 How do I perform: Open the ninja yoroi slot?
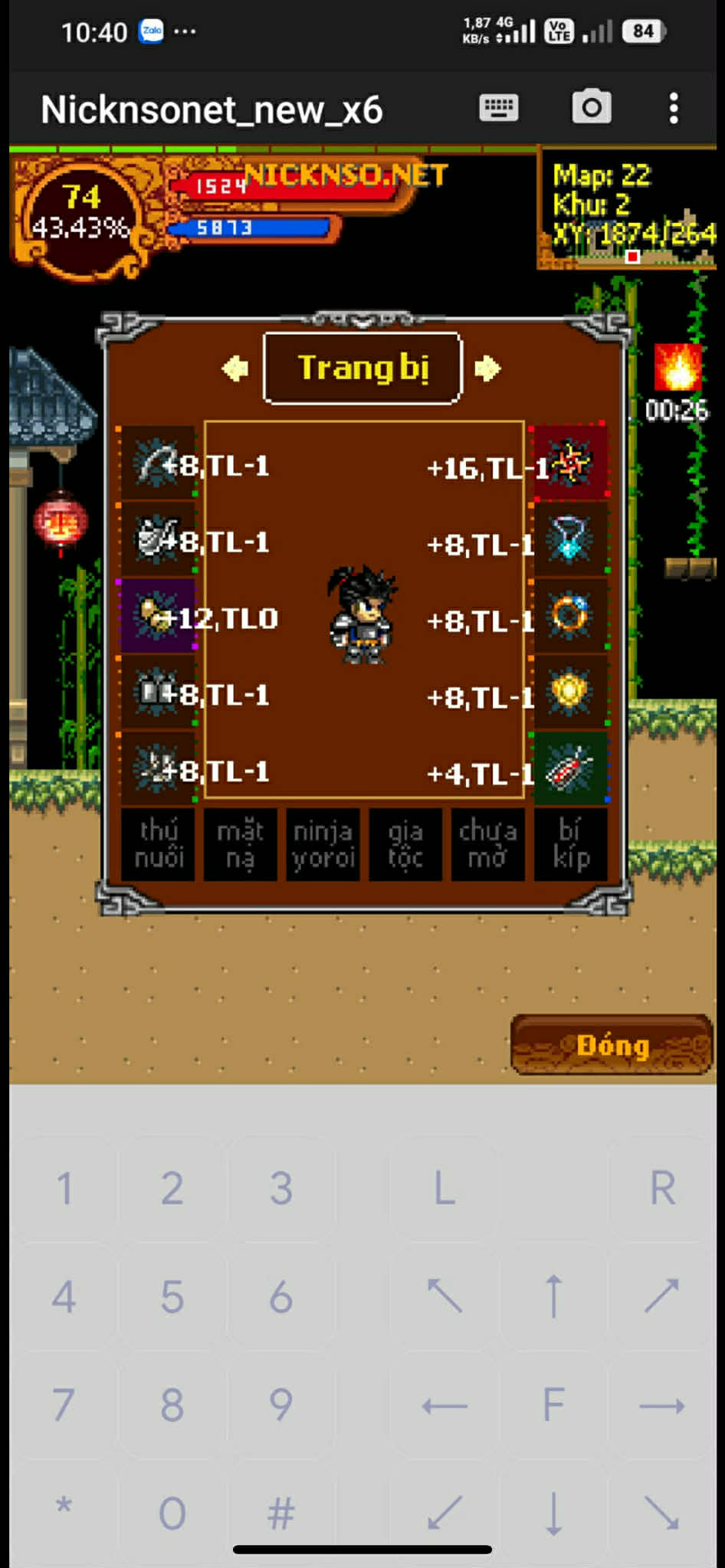(323, 844)
